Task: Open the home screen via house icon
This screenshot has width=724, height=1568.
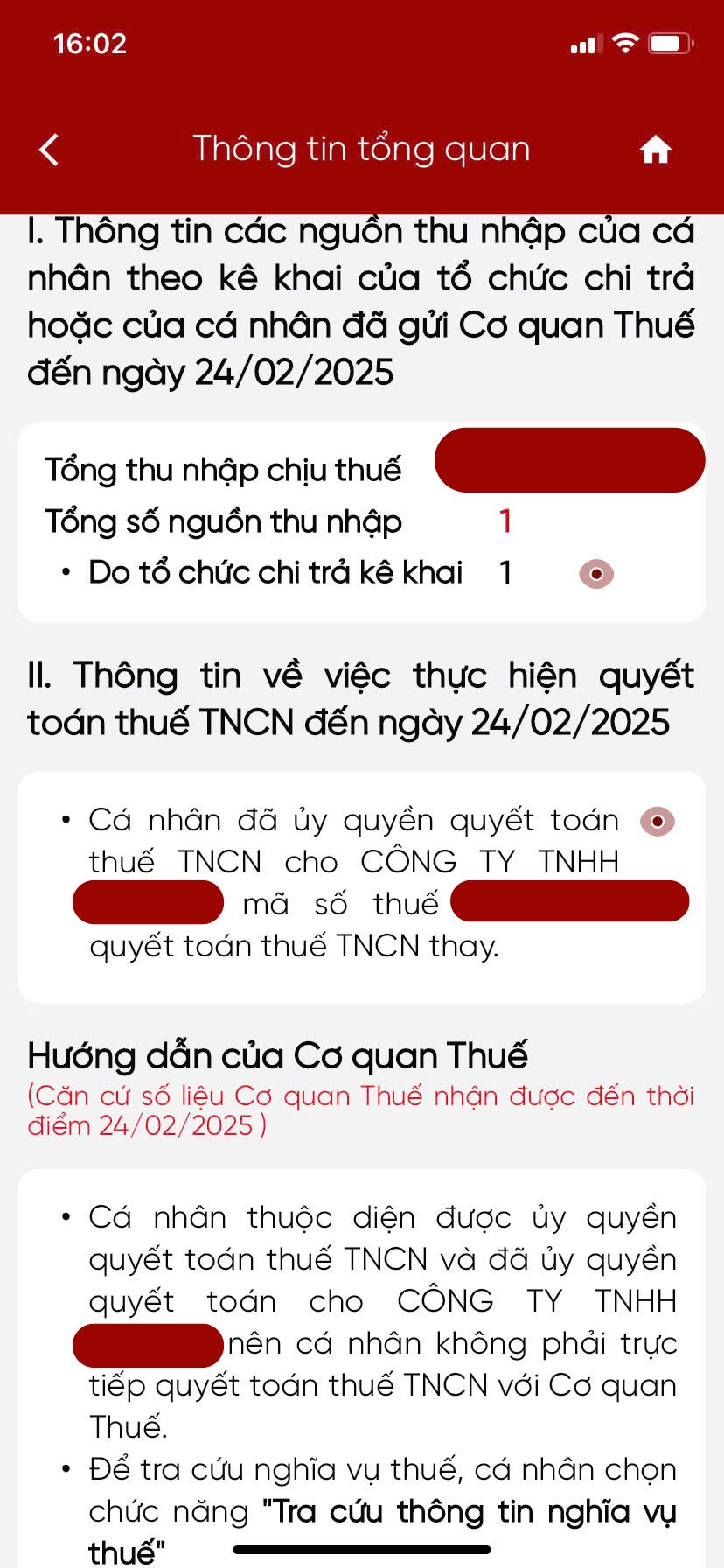Action: 655,150
